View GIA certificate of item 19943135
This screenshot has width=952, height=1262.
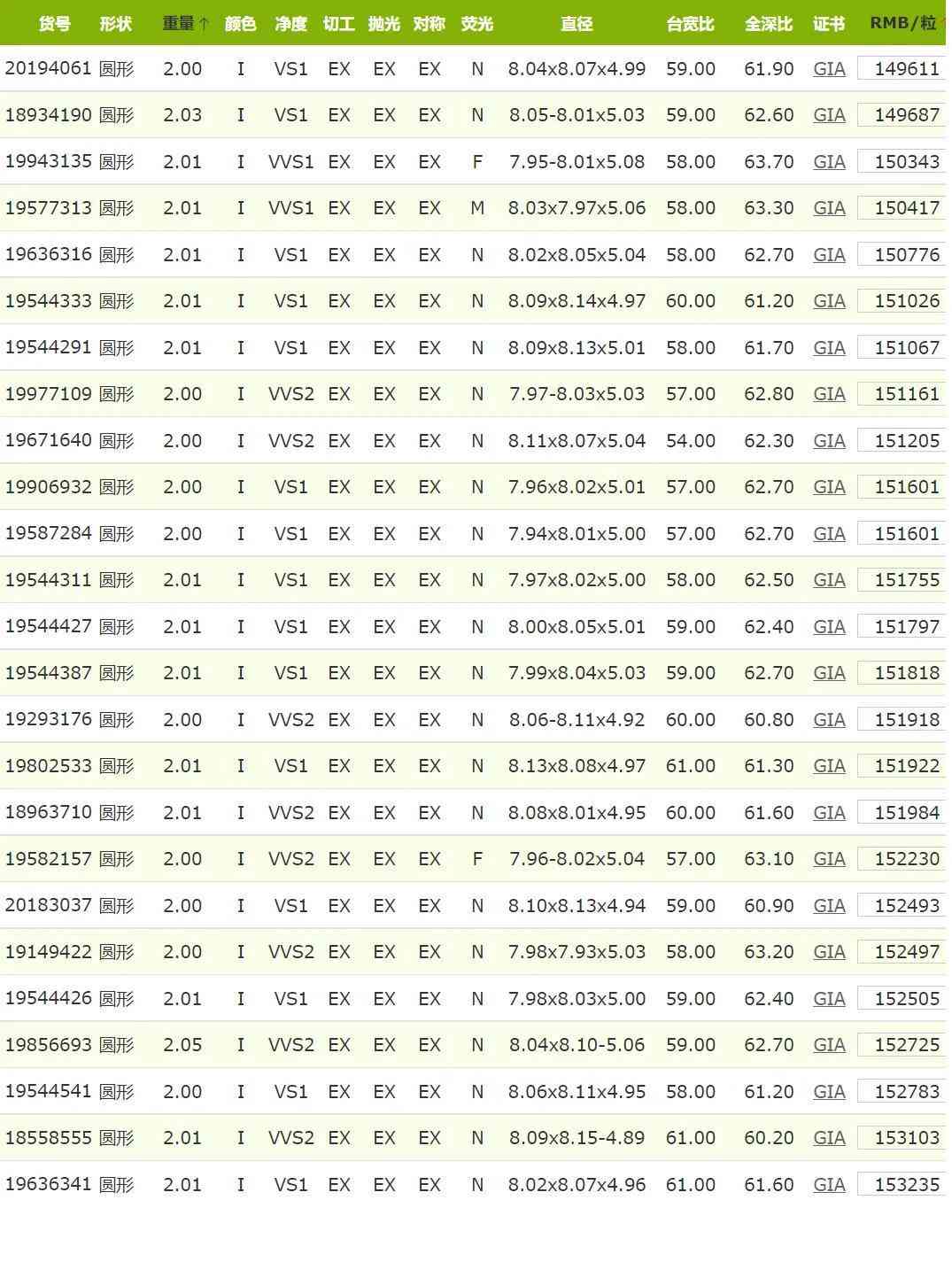click(x=829, y=162)
